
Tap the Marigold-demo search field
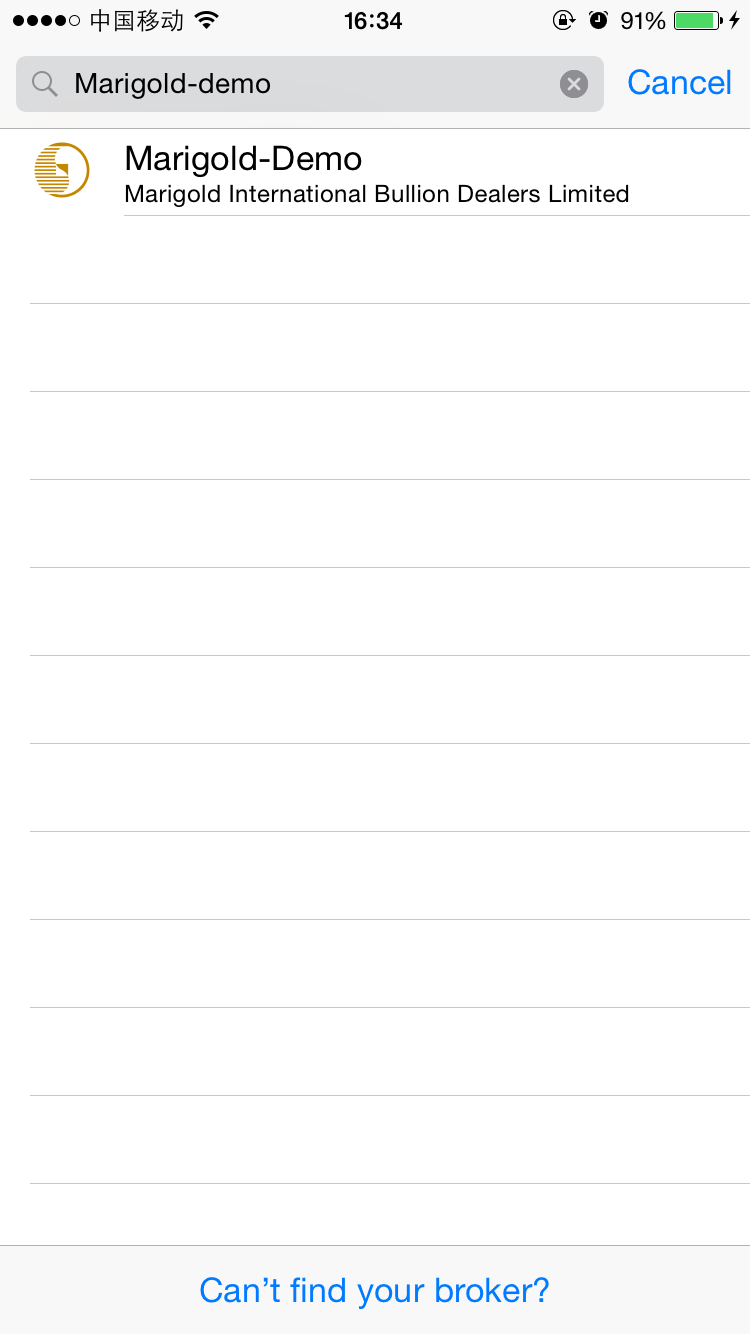[300, 84]
